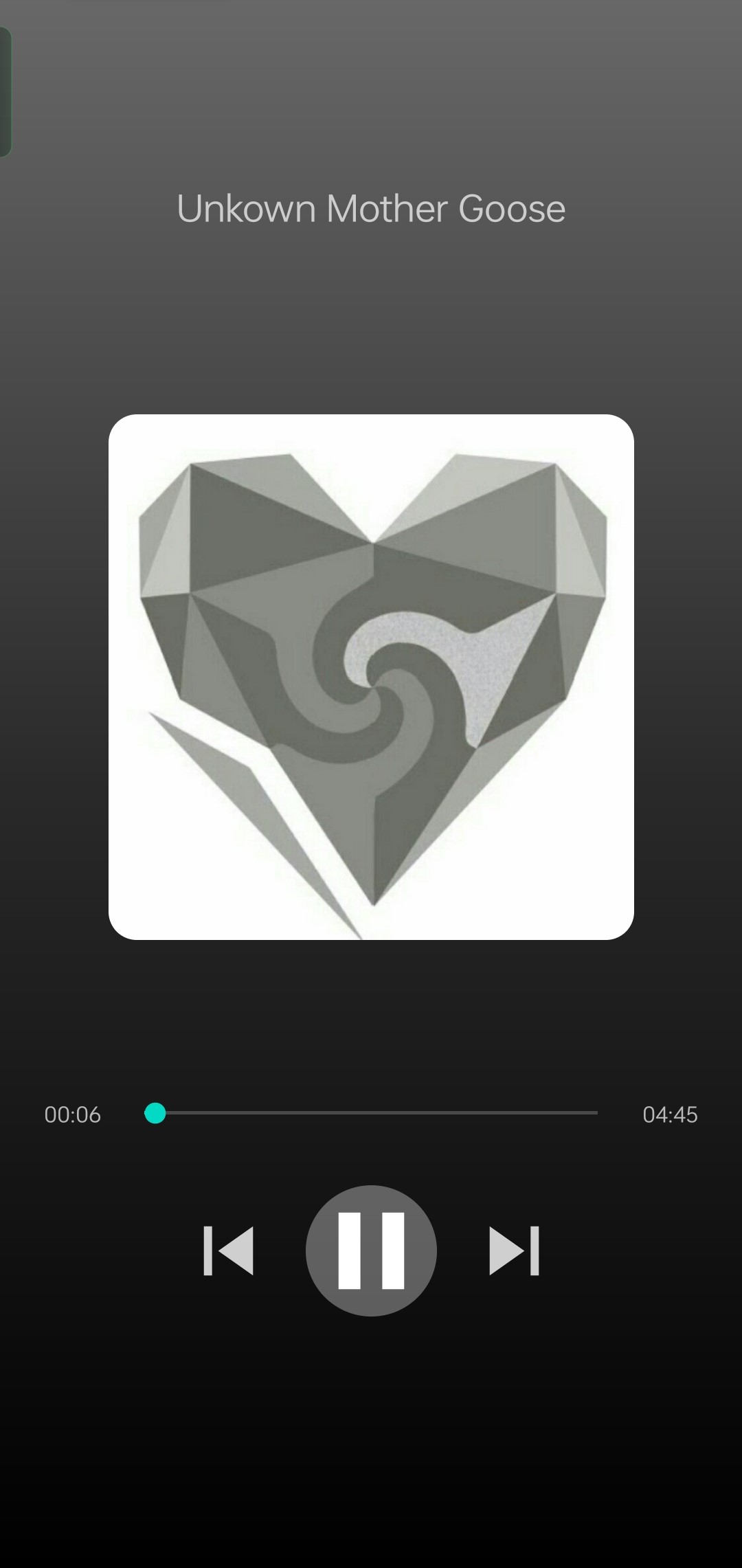
Task: Select the previous-track rewind icon
Action: tap(230, 1252)
